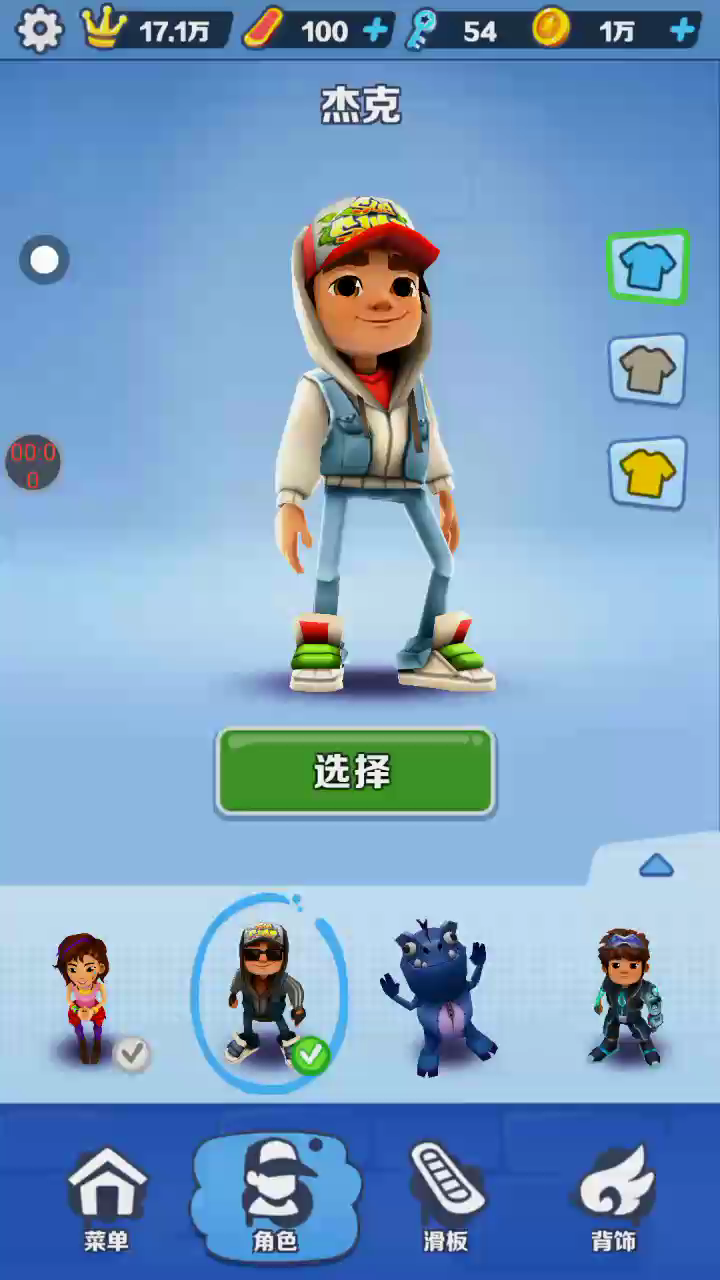Viewport: 720px width, 1280px height.
Task: Select the yellow shirt outfit
Action: point(648,473)
